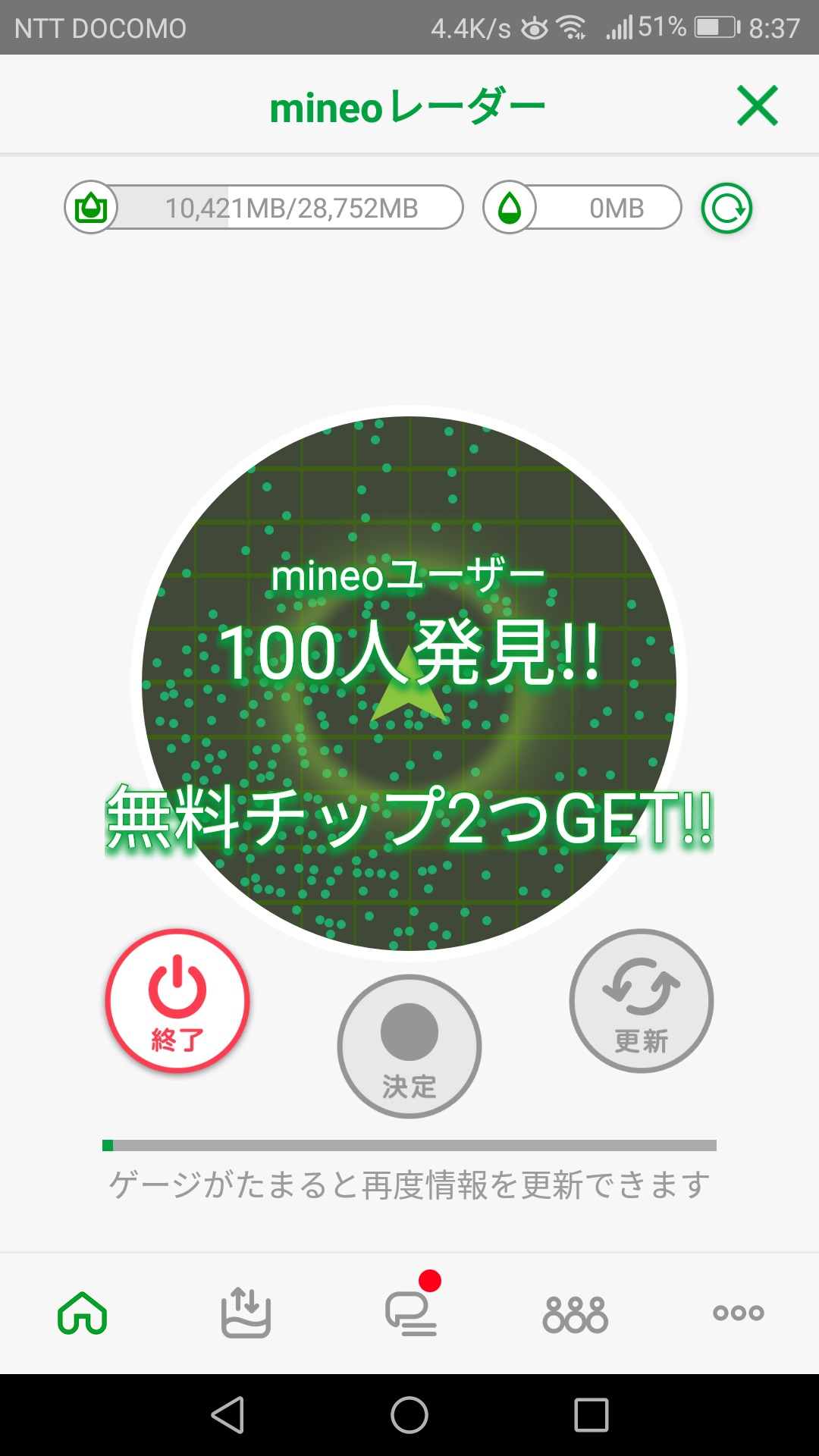Tap the 決定 button
Viewport: 819px width, 1456px height.
(409, 1046)
